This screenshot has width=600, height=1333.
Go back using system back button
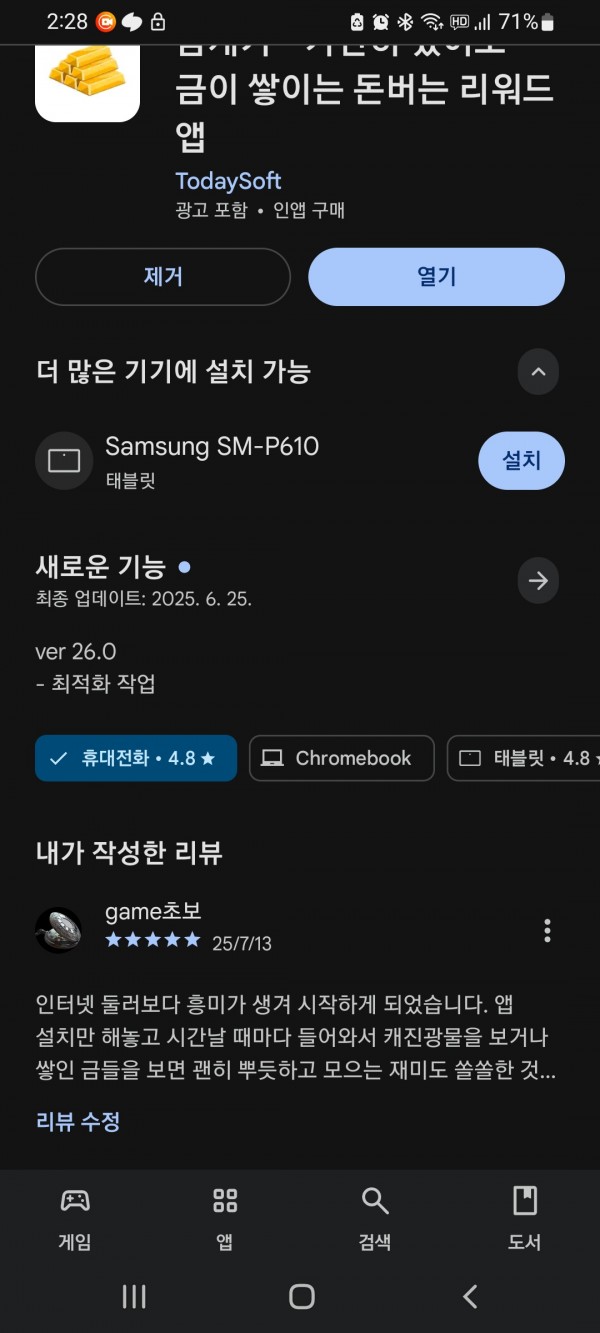pos(470,1297)
